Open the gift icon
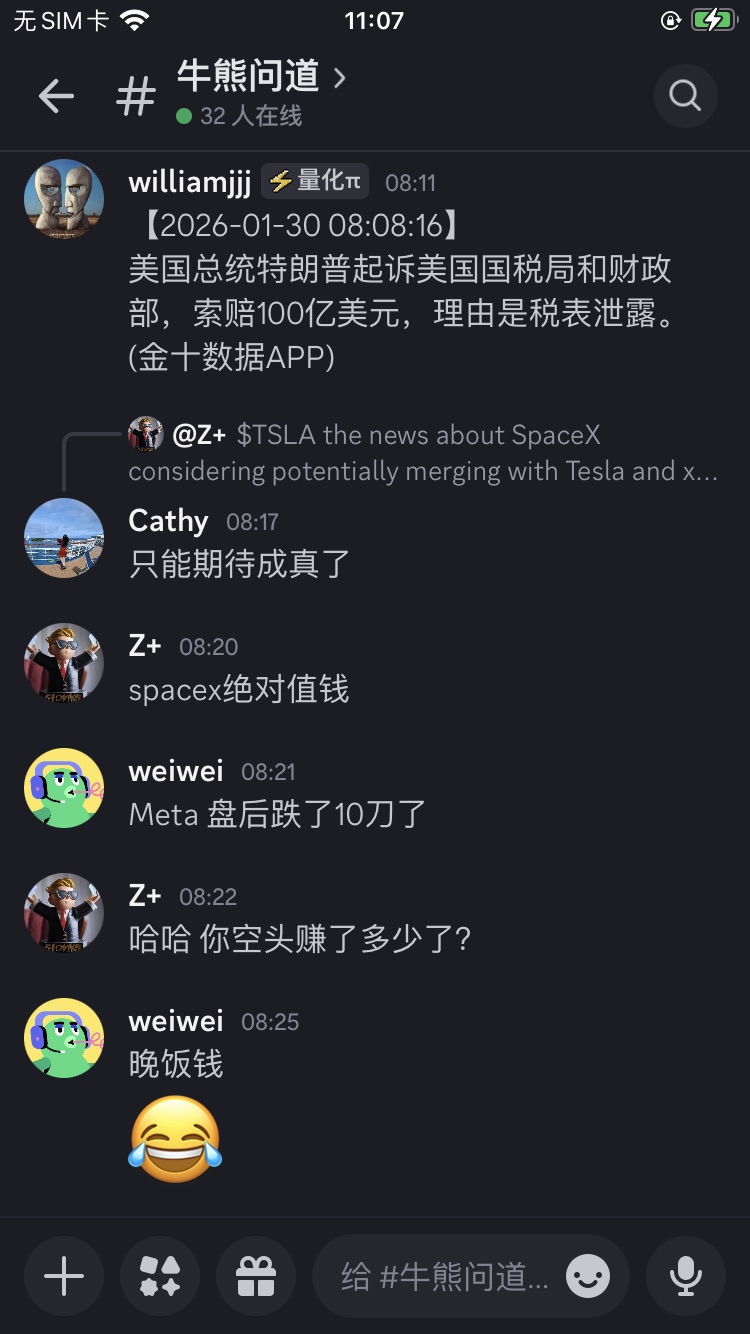 tap(256, 1276)
